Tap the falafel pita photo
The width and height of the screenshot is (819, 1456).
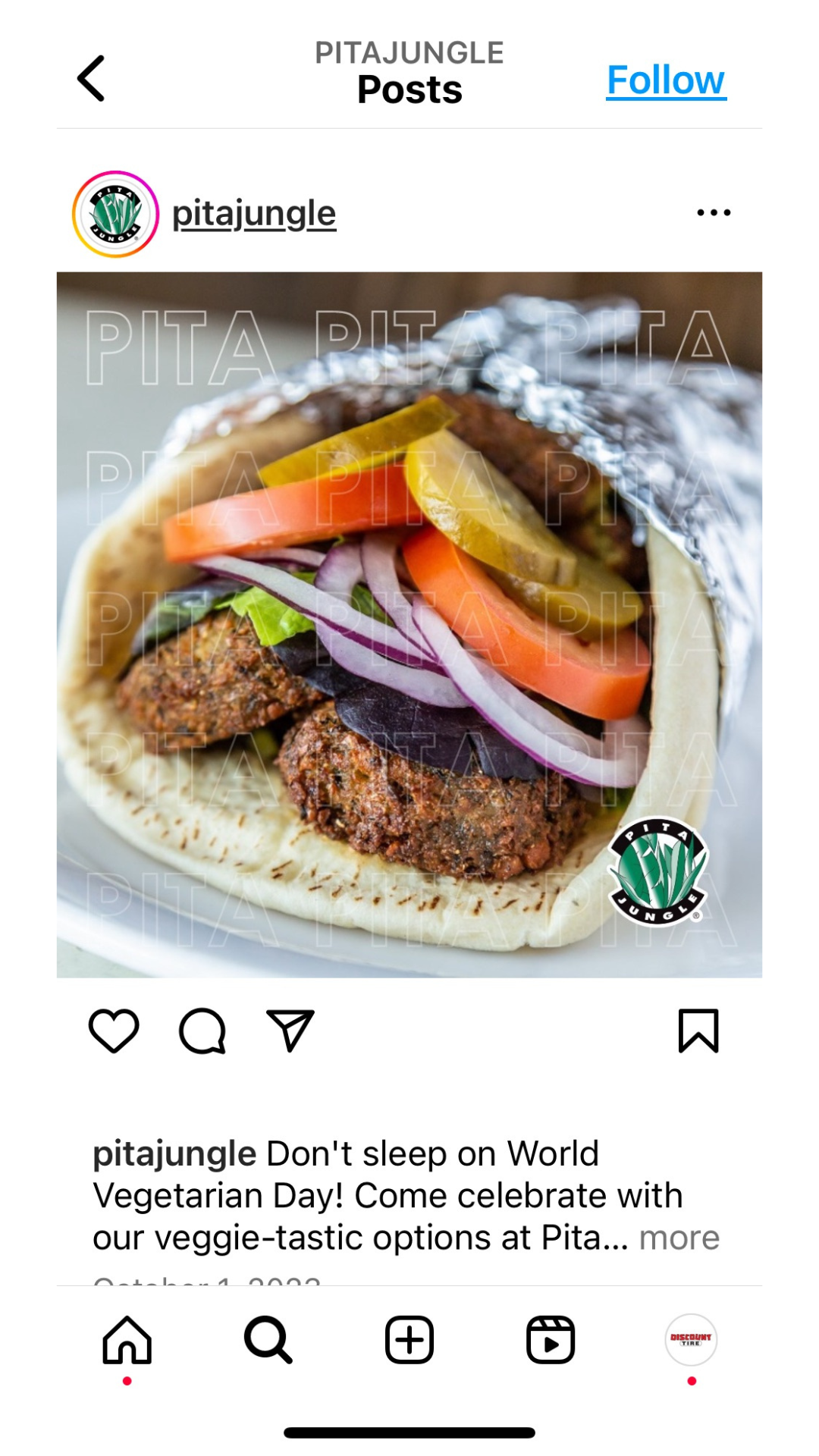pos(409,622)
